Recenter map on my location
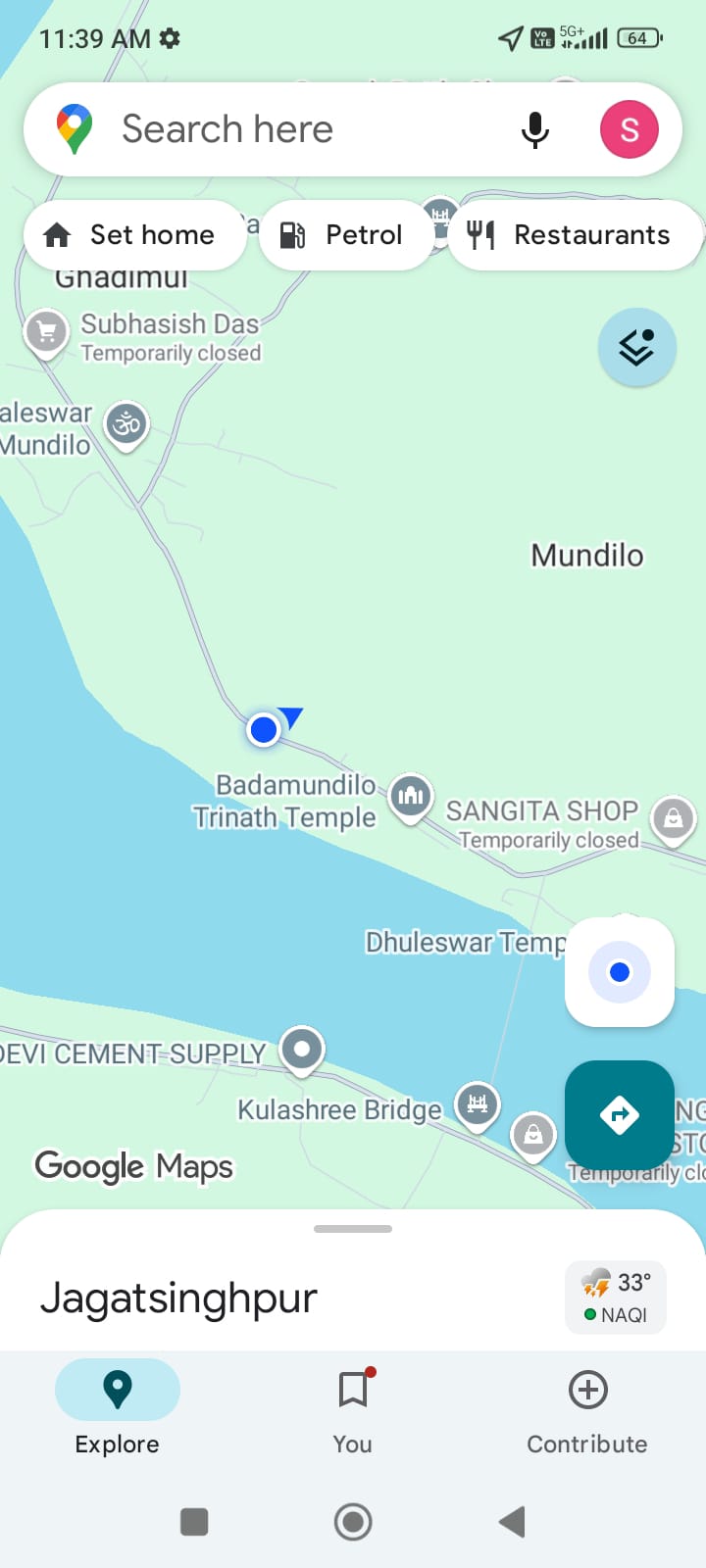The height and width of the screenshot is (1568, 706). [619, 972]
